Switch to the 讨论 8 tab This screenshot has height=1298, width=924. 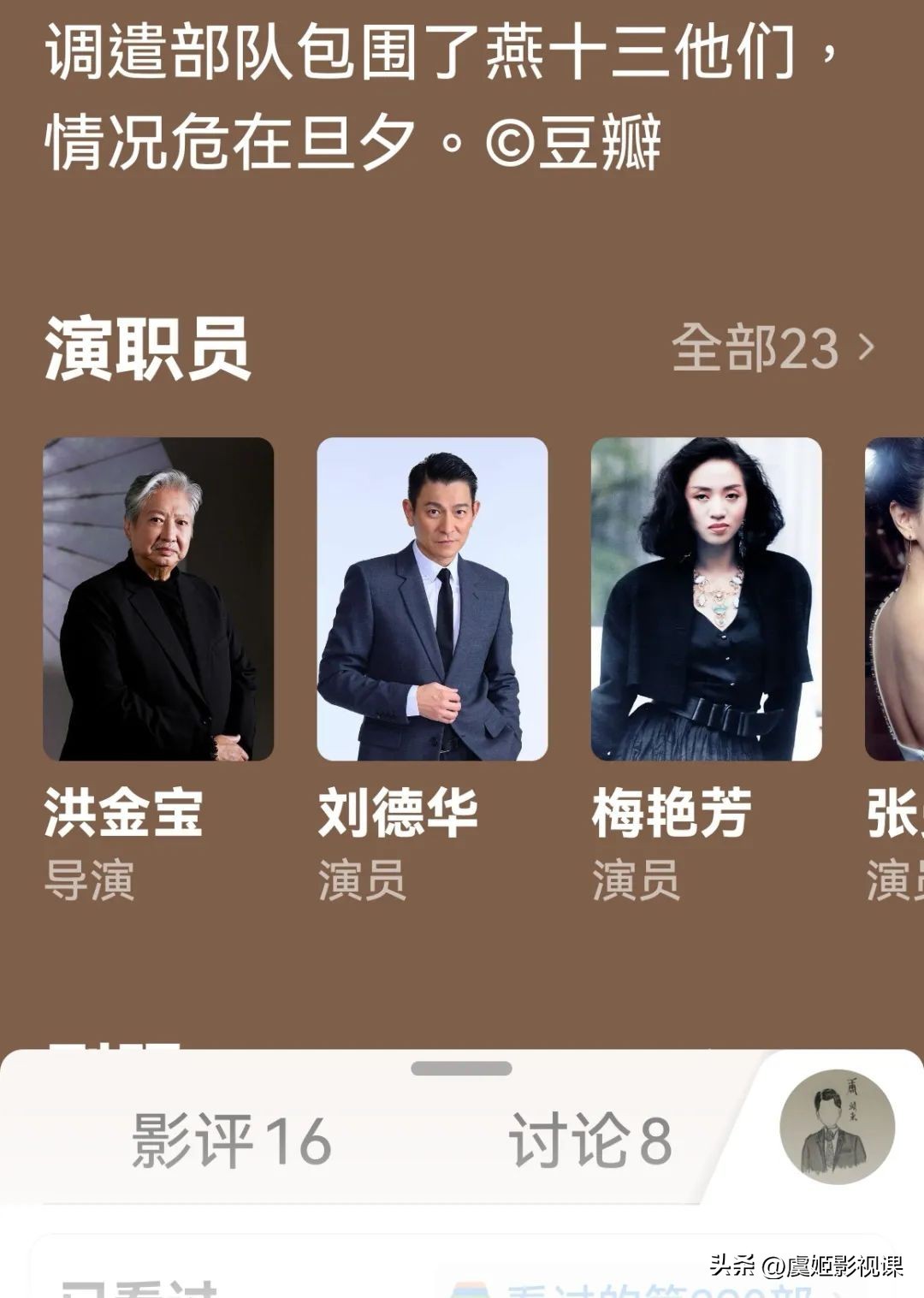click(590, 1141)
